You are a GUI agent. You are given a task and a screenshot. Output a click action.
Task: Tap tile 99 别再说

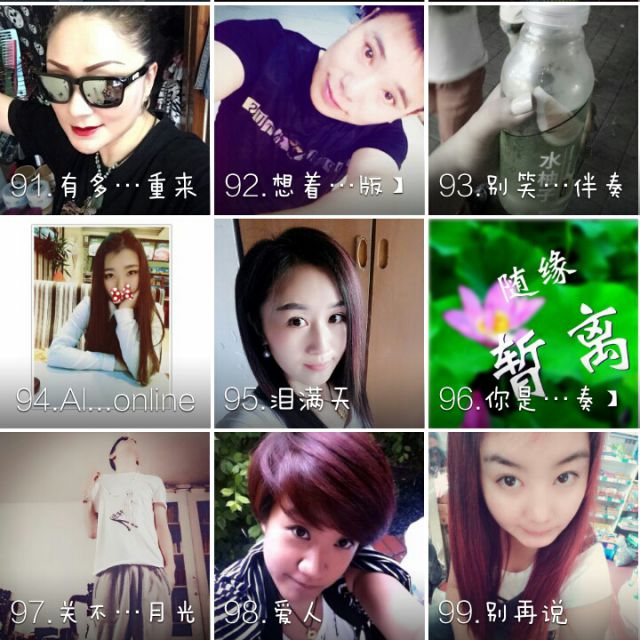tap(533, 535)
